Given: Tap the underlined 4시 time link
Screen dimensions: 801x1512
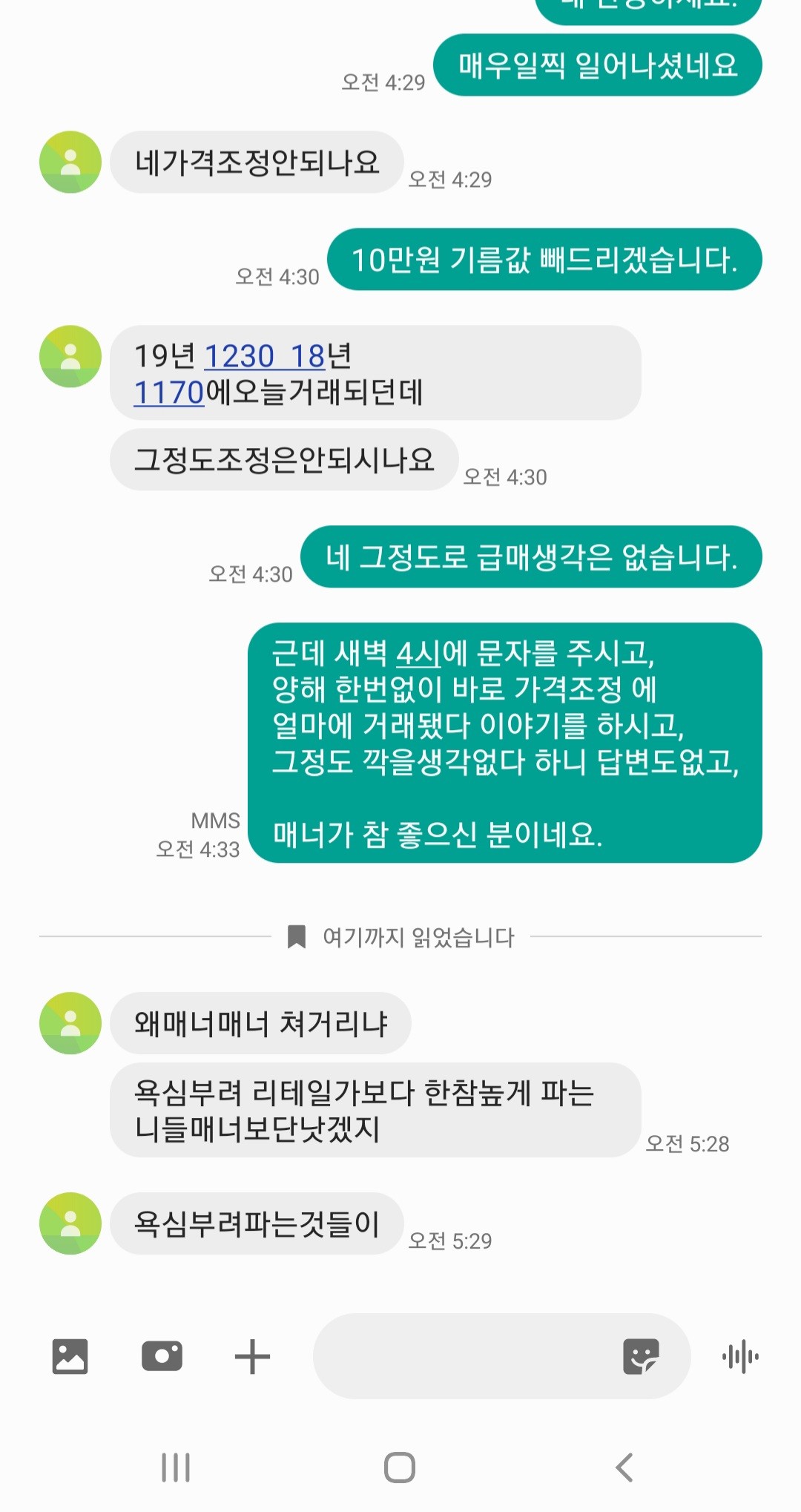Looking at the screenshot, I should click(418, 654).
